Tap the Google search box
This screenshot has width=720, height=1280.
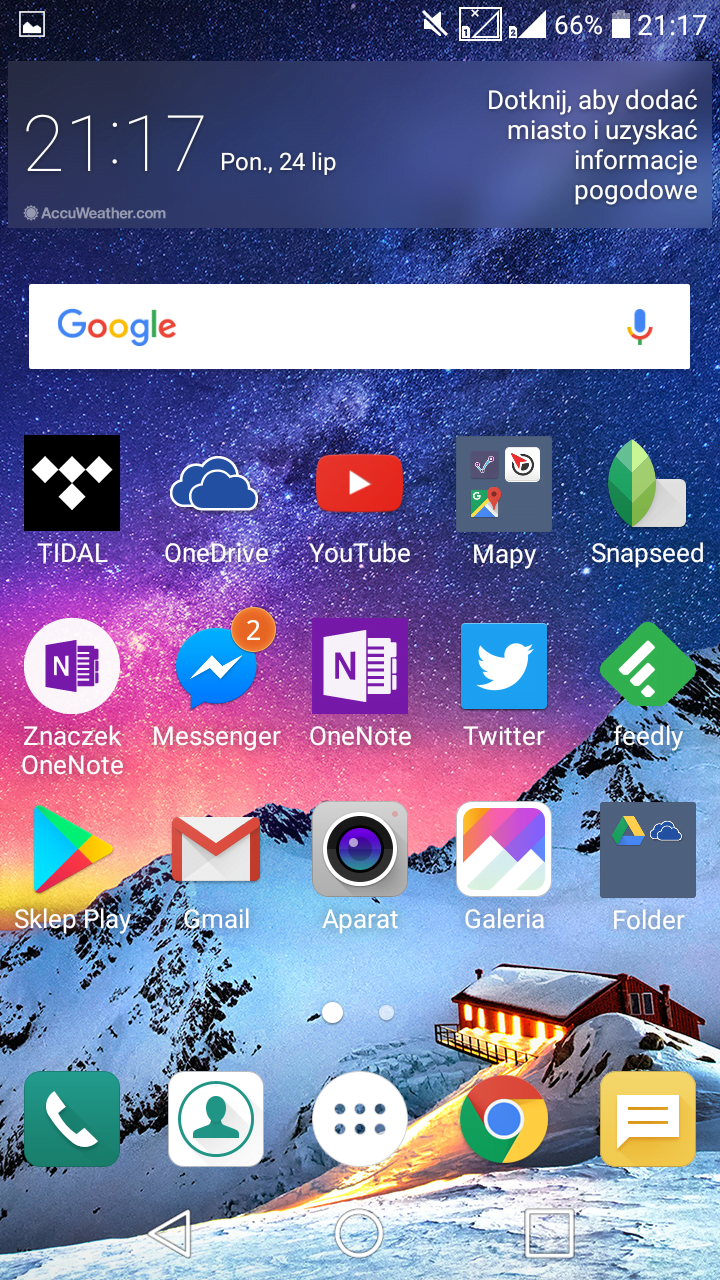[359, 326]
